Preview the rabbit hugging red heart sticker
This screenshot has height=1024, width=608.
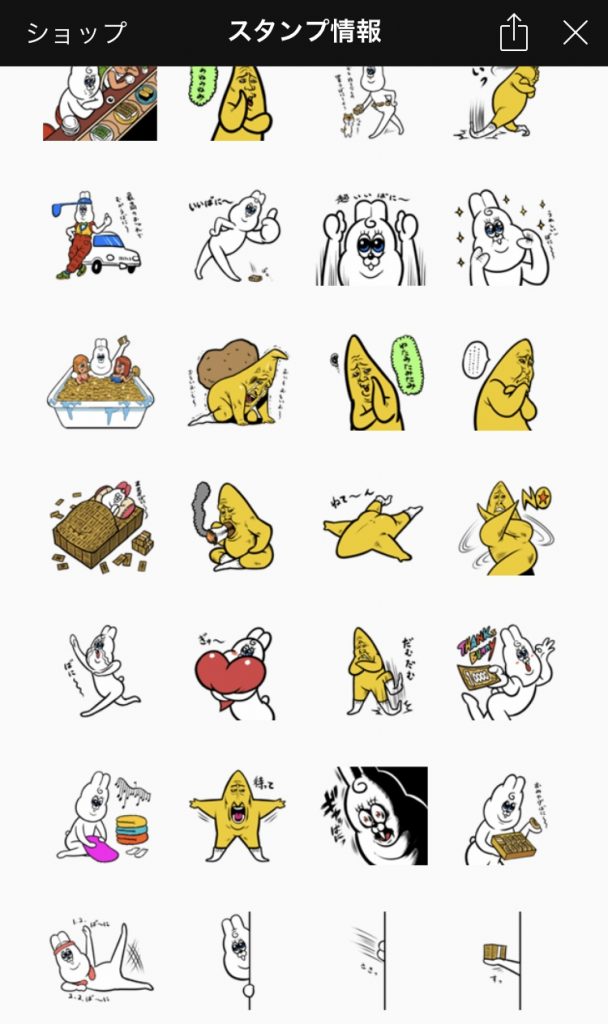pos(235,673)
